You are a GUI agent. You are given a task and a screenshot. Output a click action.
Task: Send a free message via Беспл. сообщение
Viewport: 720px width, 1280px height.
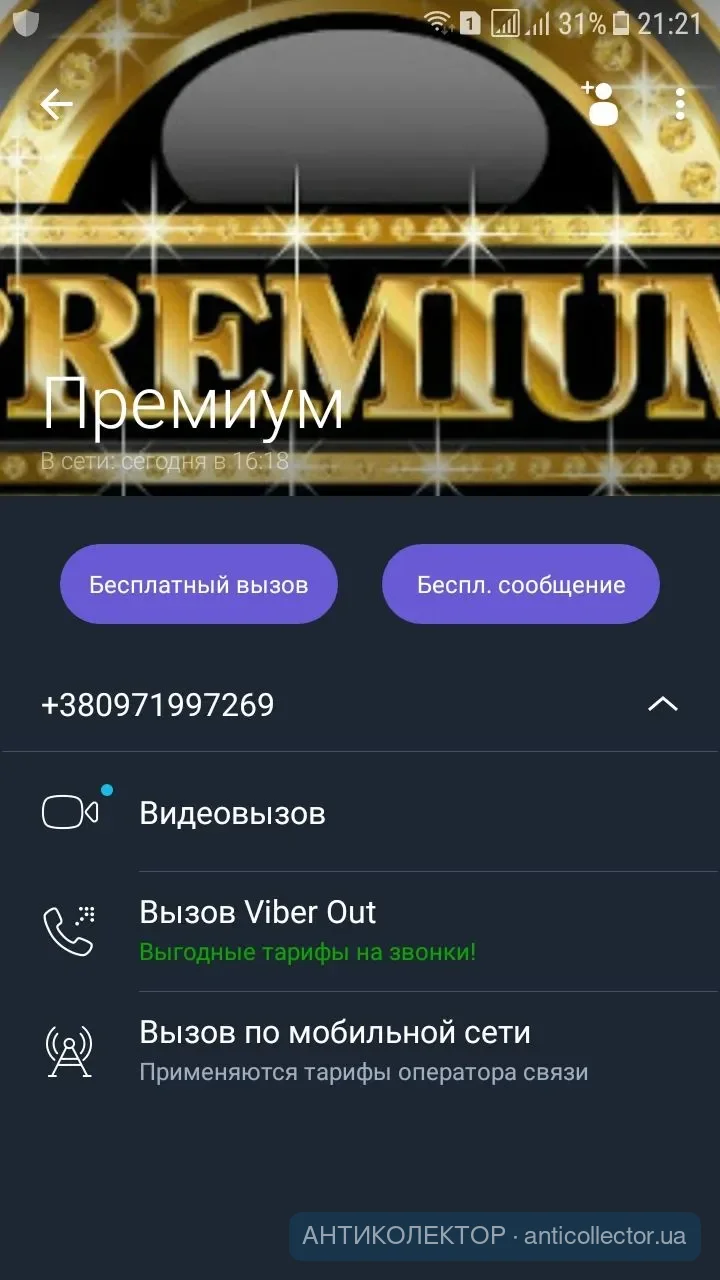[521, 585]
